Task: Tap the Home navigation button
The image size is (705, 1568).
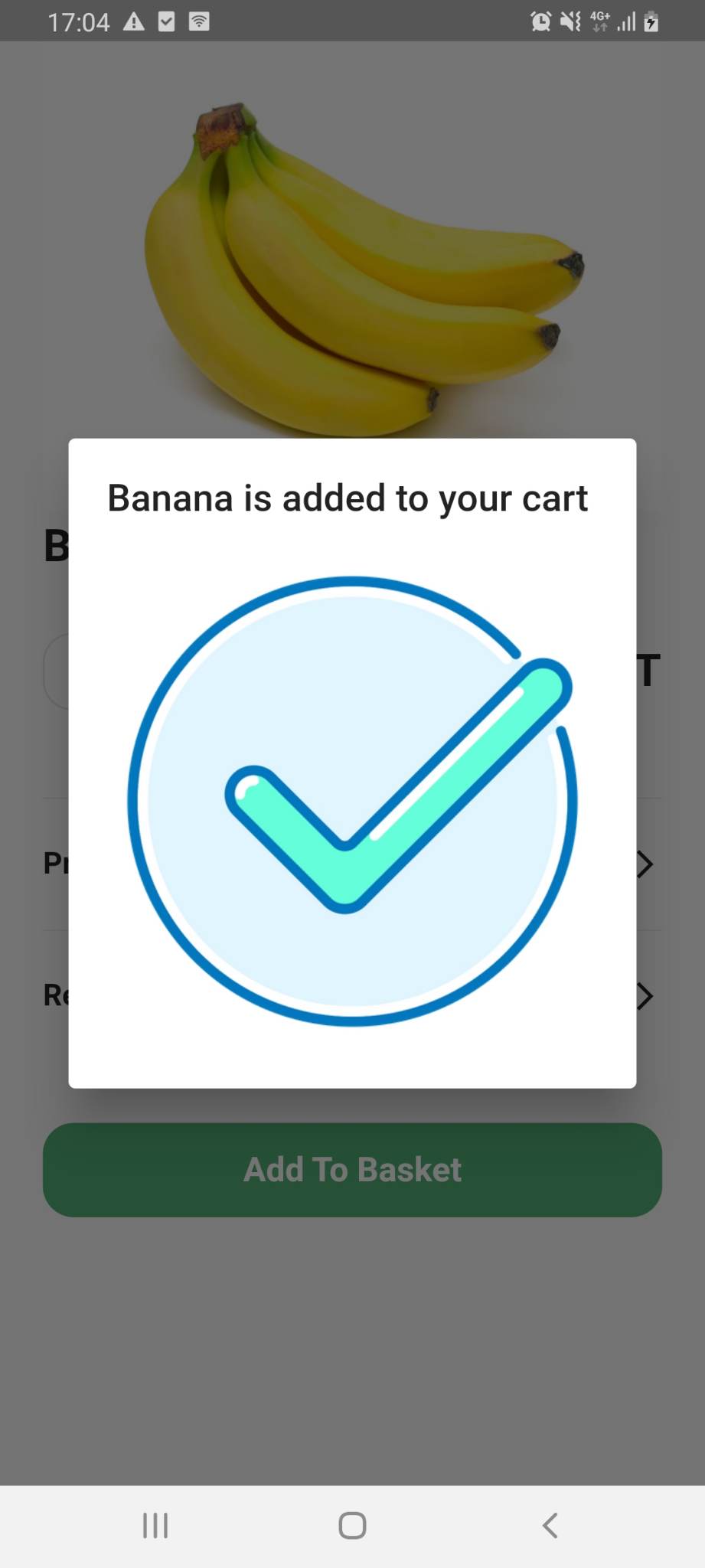Action: (351, 1525)
